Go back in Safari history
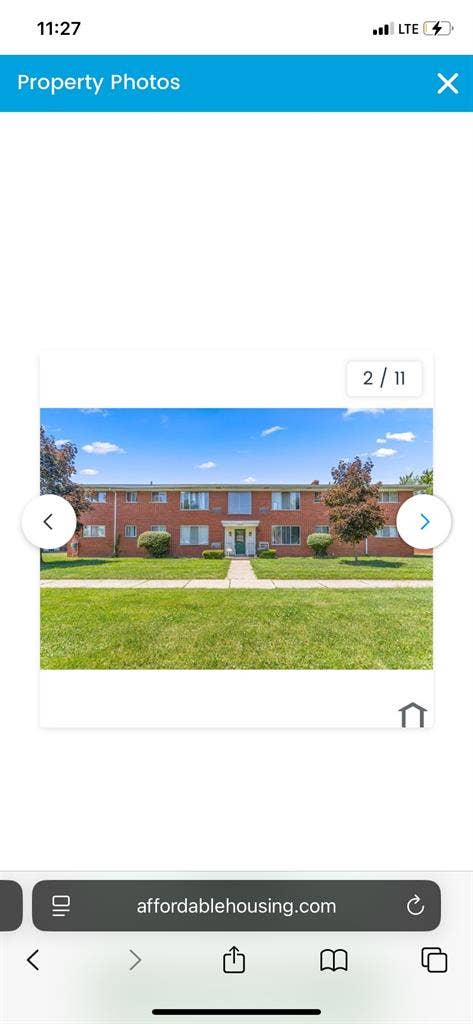473x1024 pixels. [33, 960]
